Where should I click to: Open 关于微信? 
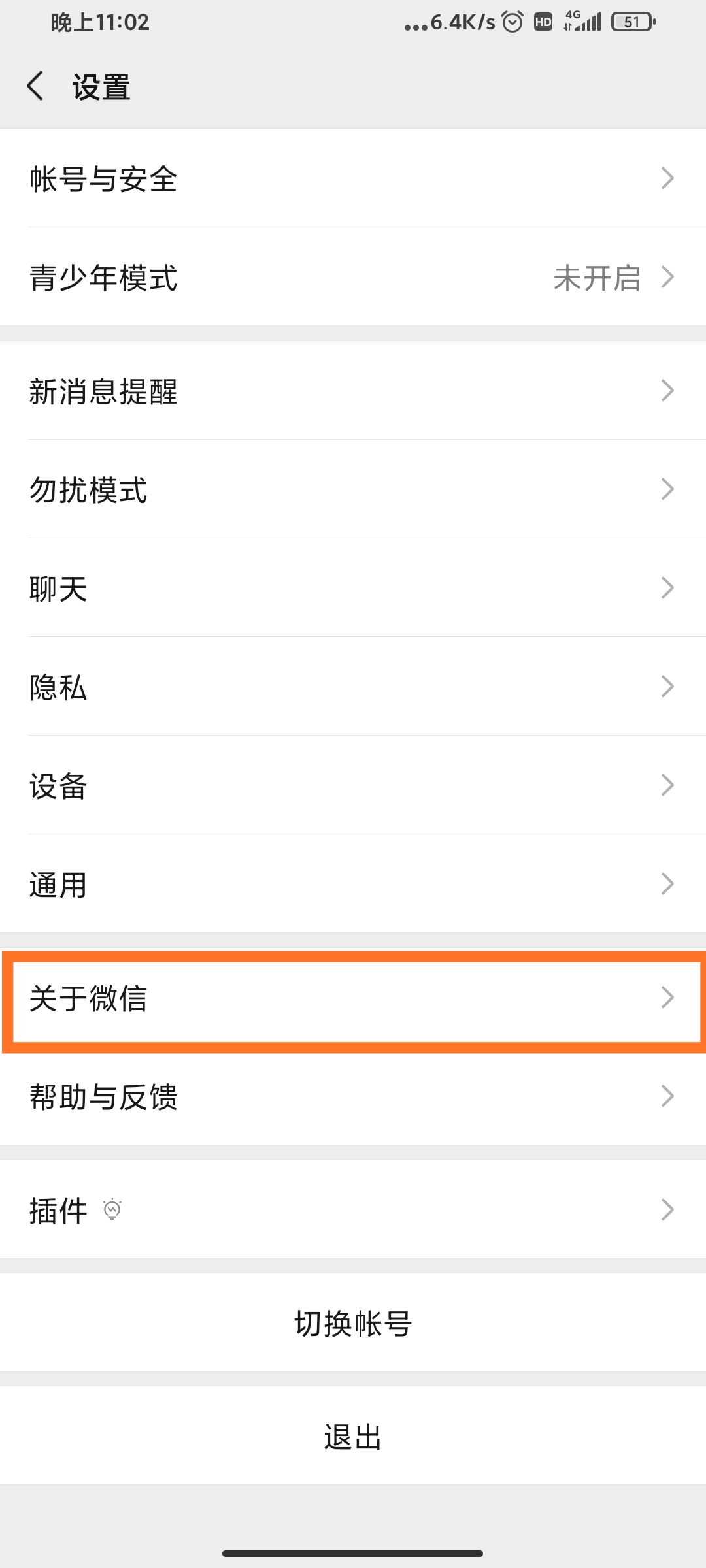[353, 997]
